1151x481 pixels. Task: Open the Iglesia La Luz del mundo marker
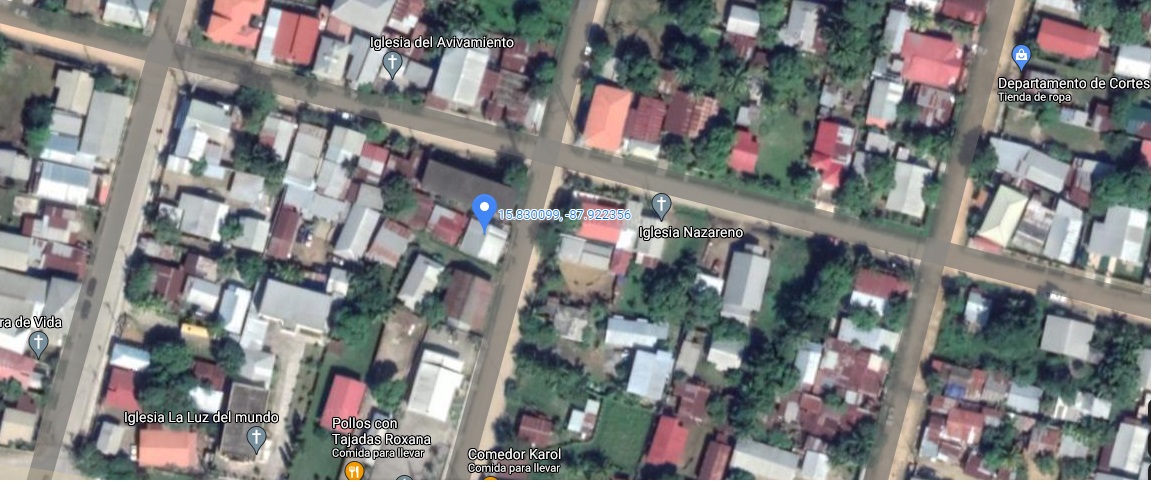[256, 438]
